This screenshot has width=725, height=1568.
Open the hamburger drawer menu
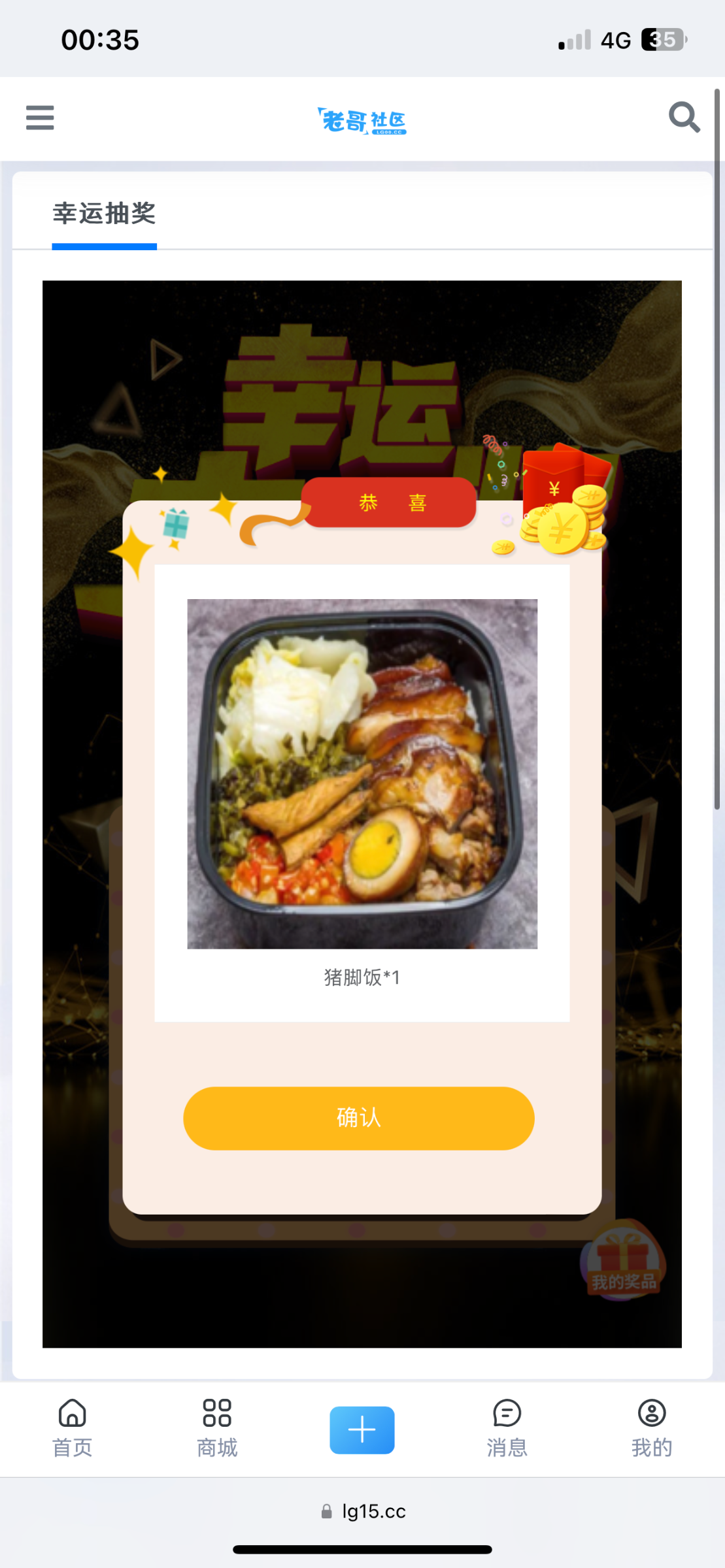(x=40, y=118)
